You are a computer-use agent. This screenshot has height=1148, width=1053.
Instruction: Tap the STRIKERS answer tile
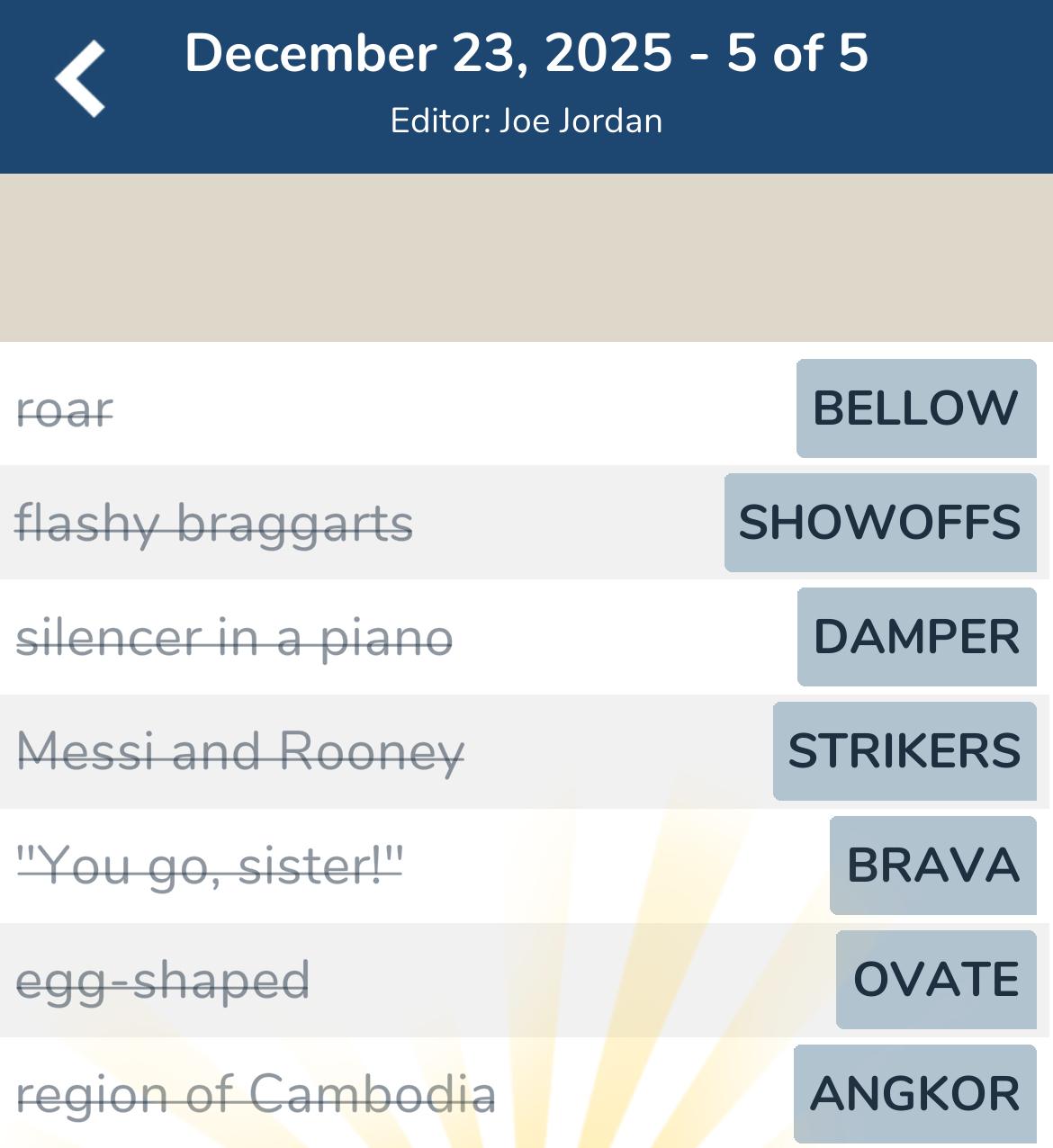[x=904, y=751]
